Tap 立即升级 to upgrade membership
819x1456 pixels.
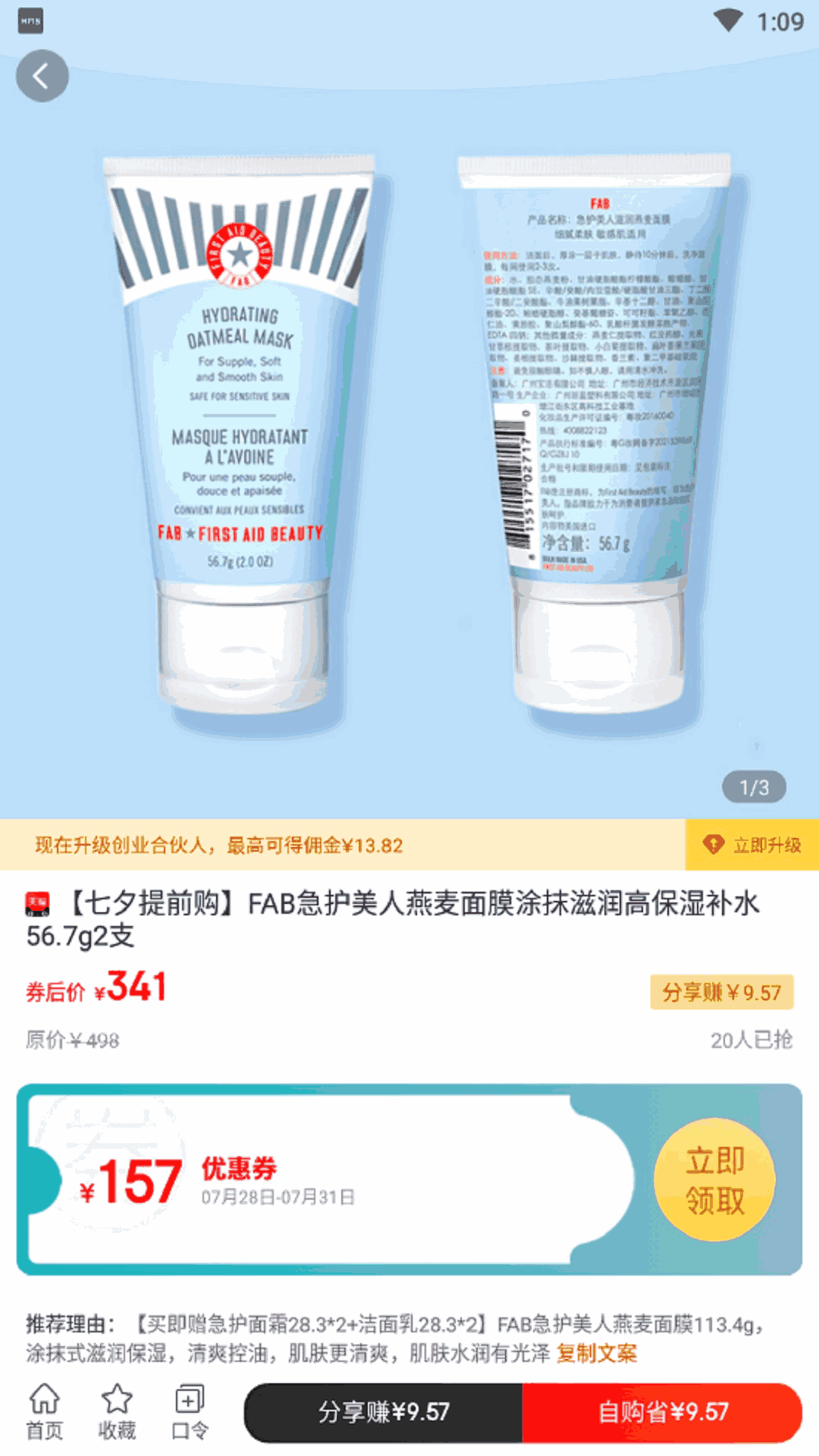(752, 845)
